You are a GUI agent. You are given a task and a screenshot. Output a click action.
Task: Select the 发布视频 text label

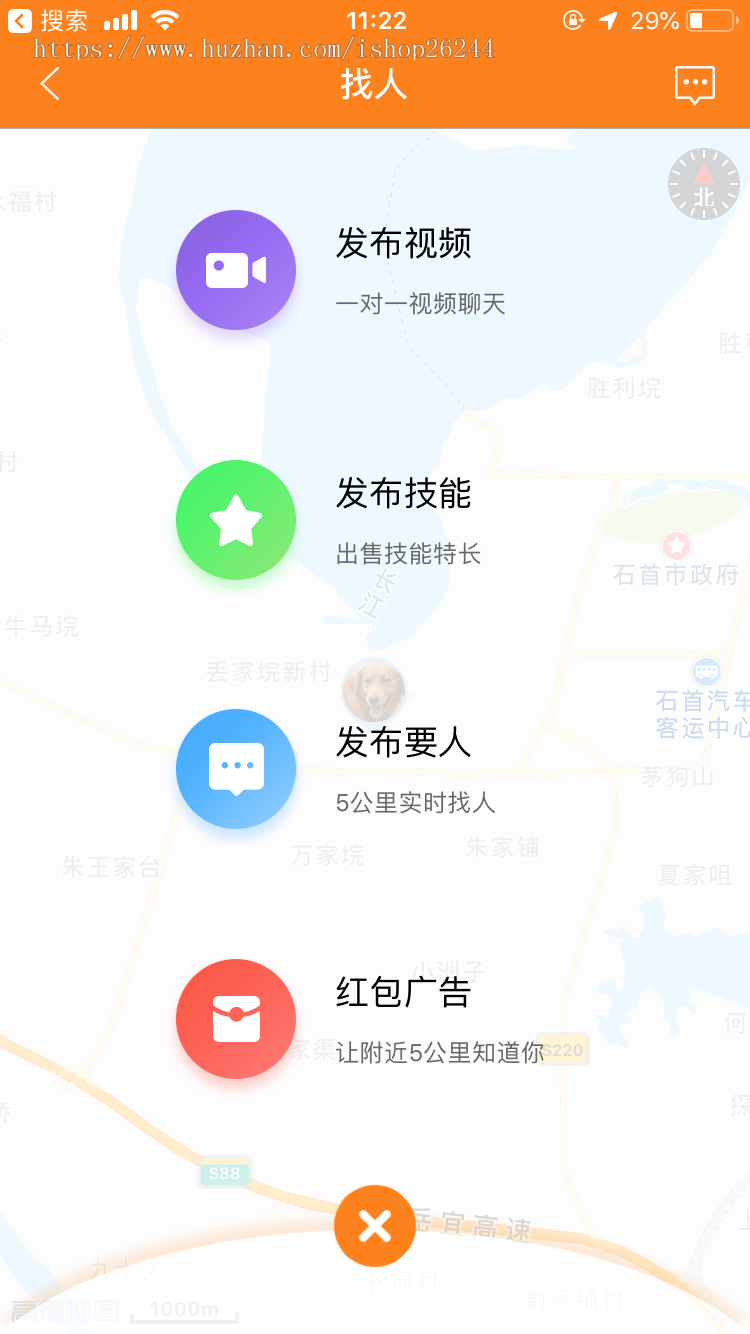(x=404, y=243)
